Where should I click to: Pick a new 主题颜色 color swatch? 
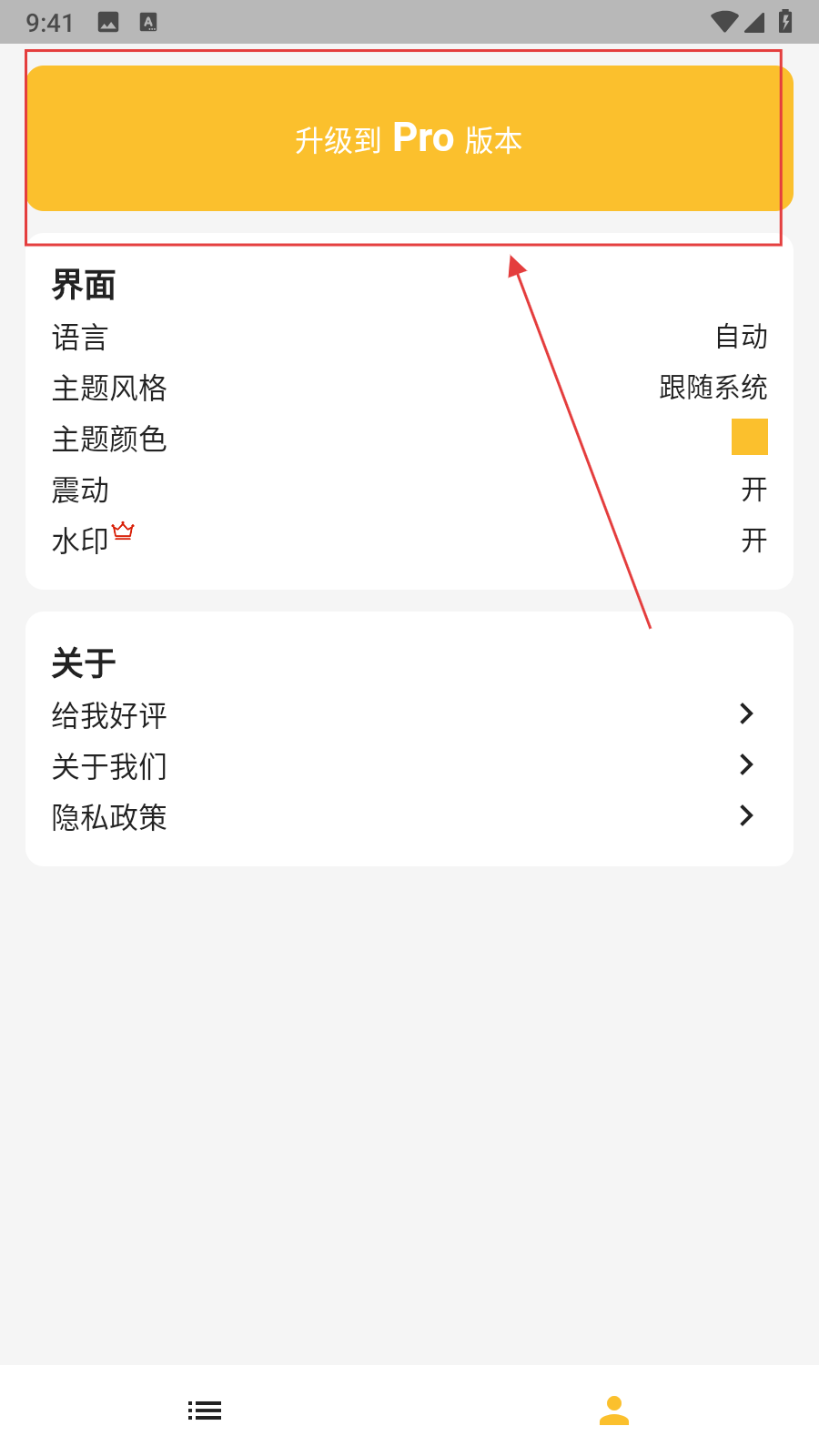749,438
